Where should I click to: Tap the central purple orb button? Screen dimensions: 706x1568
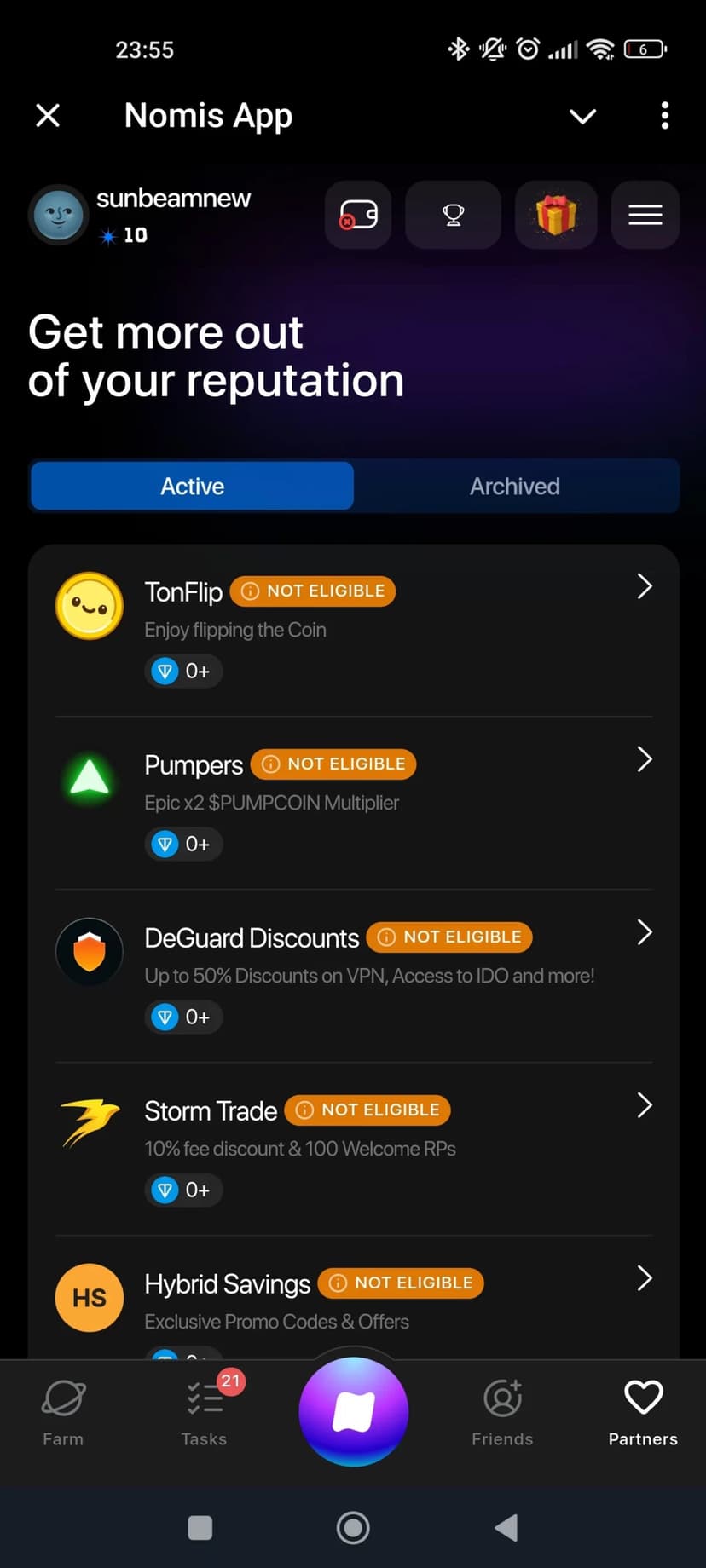click(354, 1412)
